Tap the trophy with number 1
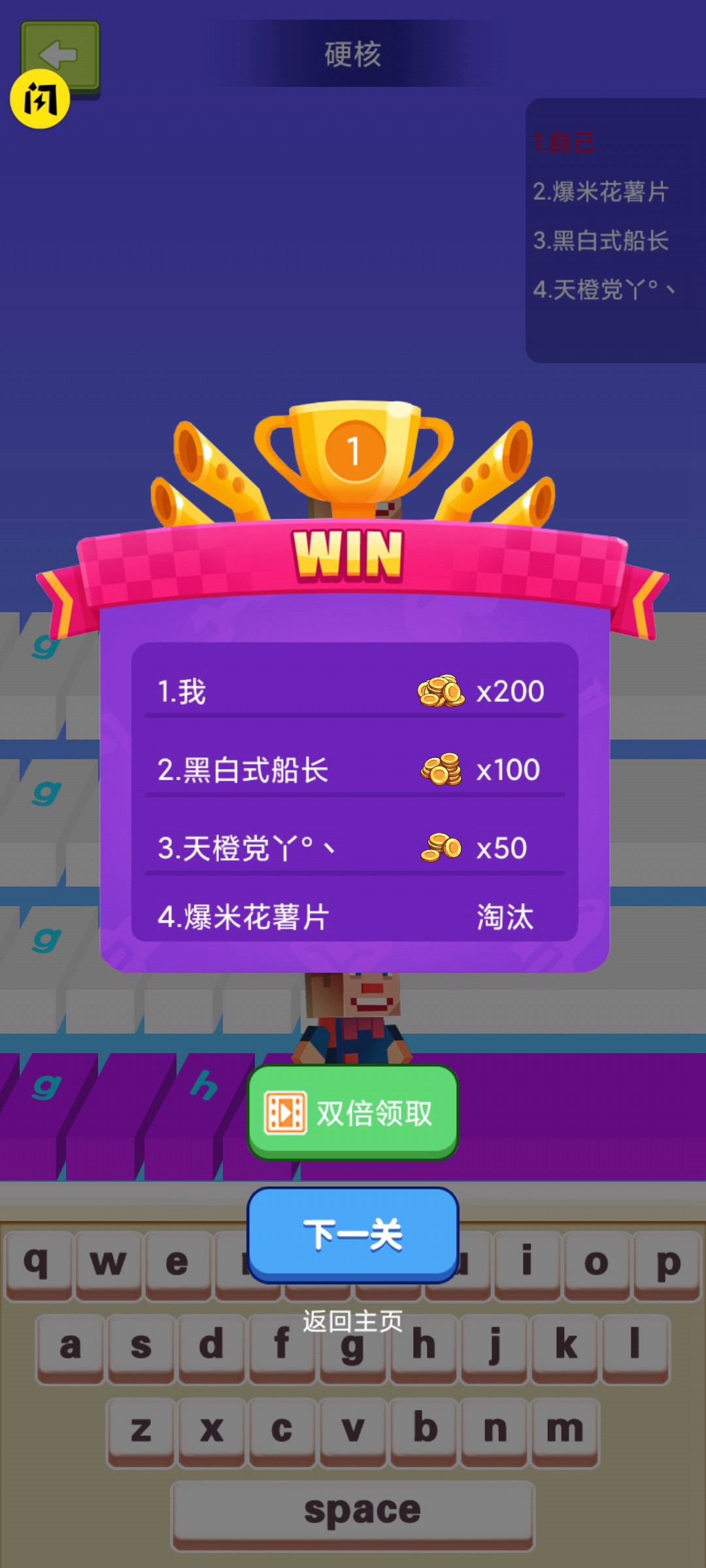The width and height of the screenshot is (706, 1568). click(352, 451)
